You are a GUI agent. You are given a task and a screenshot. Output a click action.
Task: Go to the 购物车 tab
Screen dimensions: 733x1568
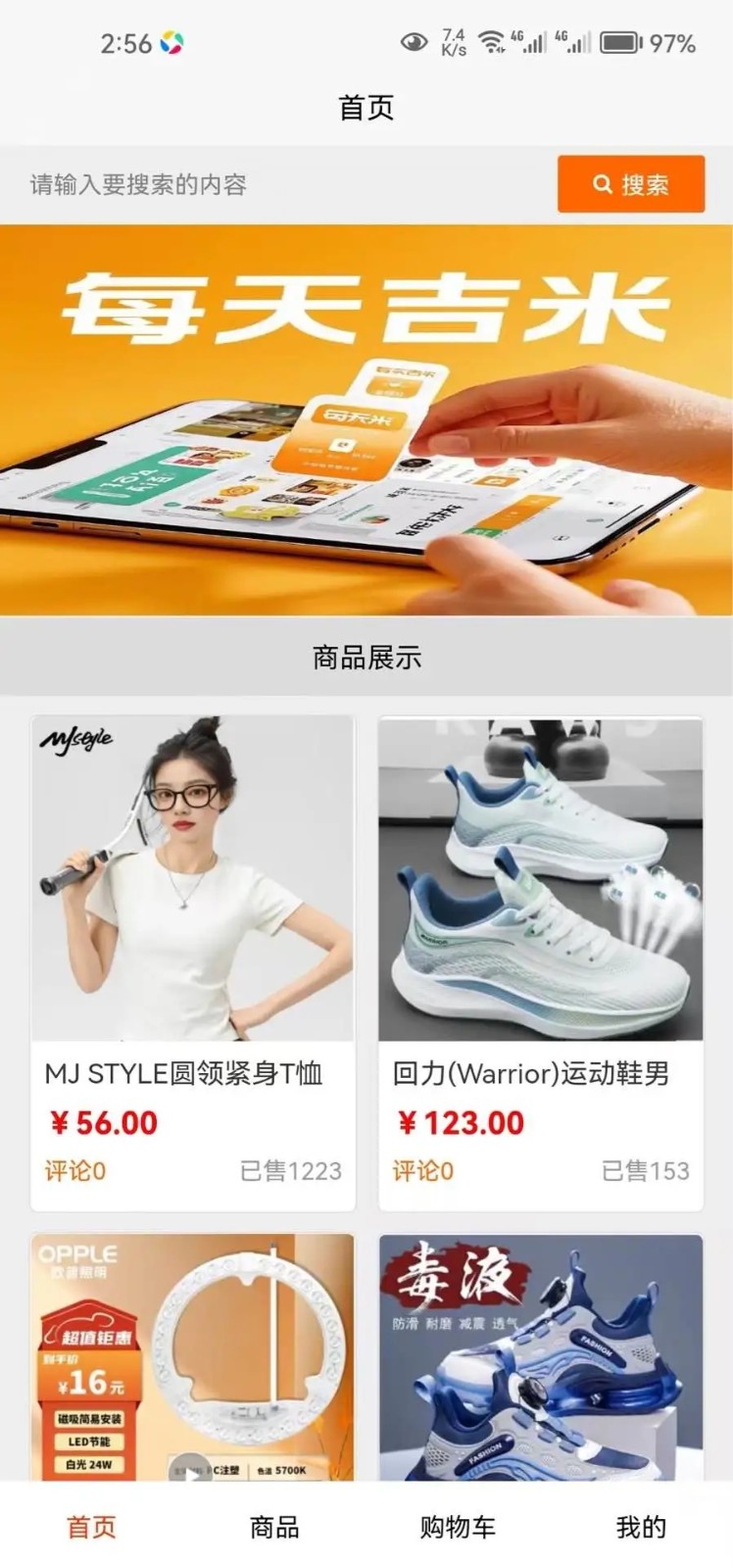(x=458, y=1526)
